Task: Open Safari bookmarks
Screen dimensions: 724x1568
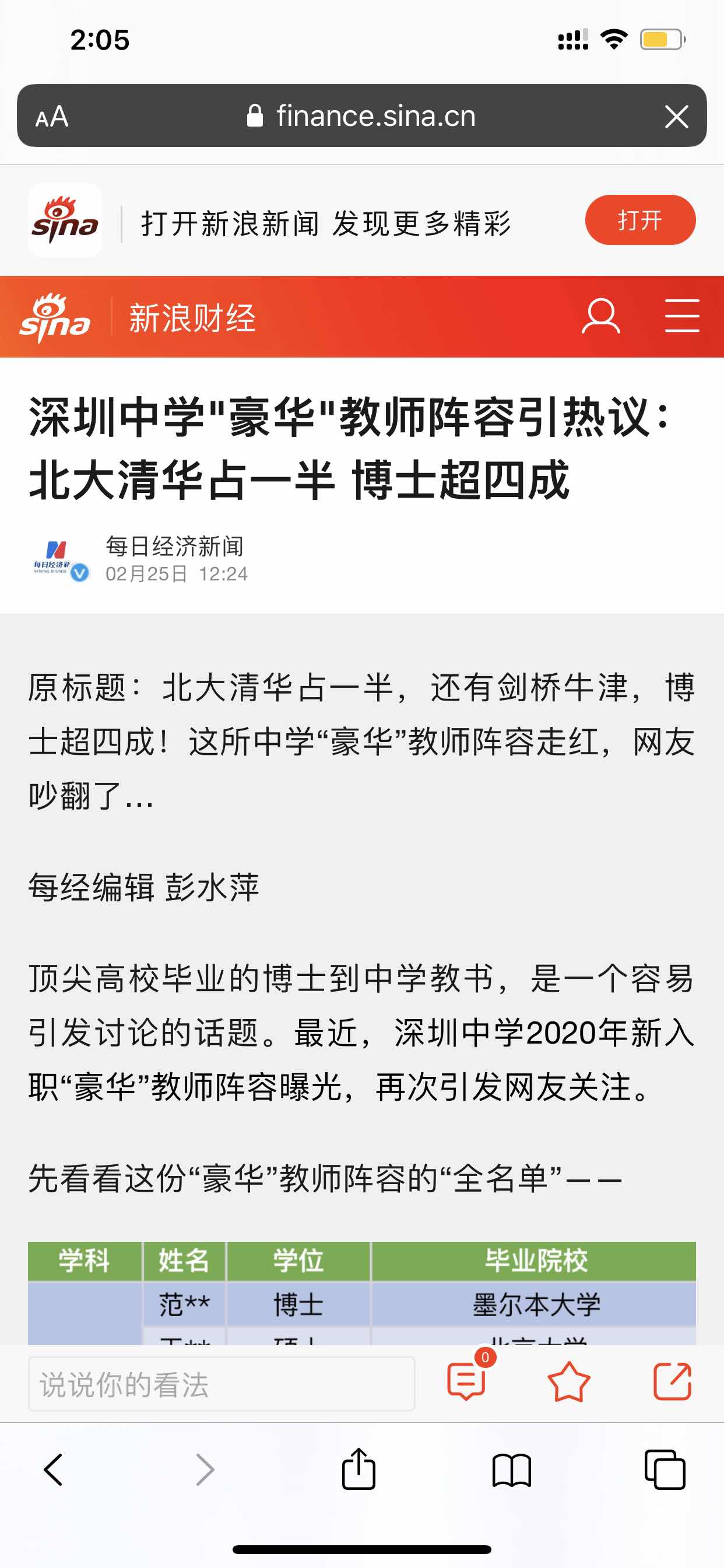Action: (x=512, y=1469)
